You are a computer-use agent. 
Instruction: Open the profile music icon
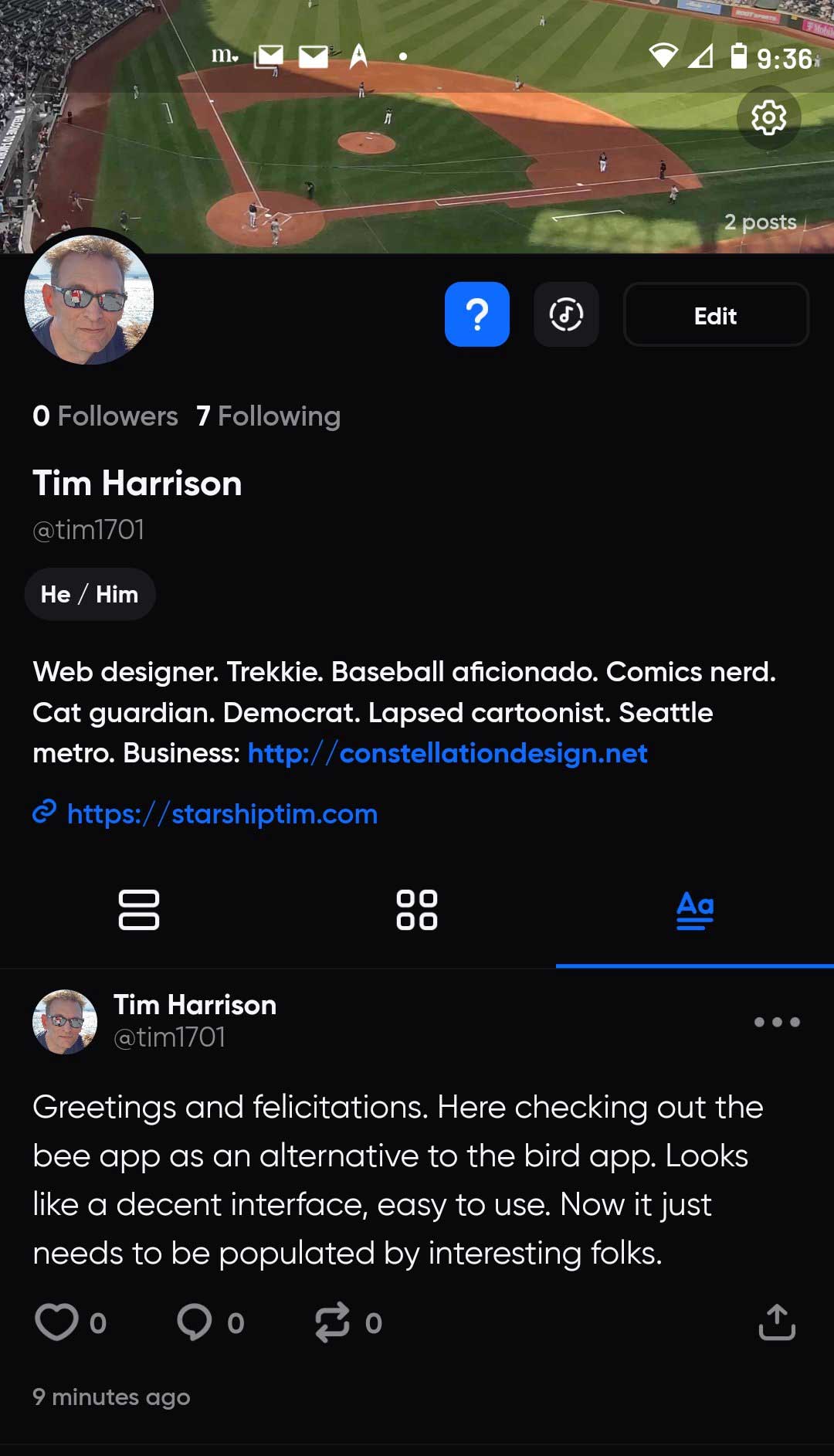coord(566,314)
